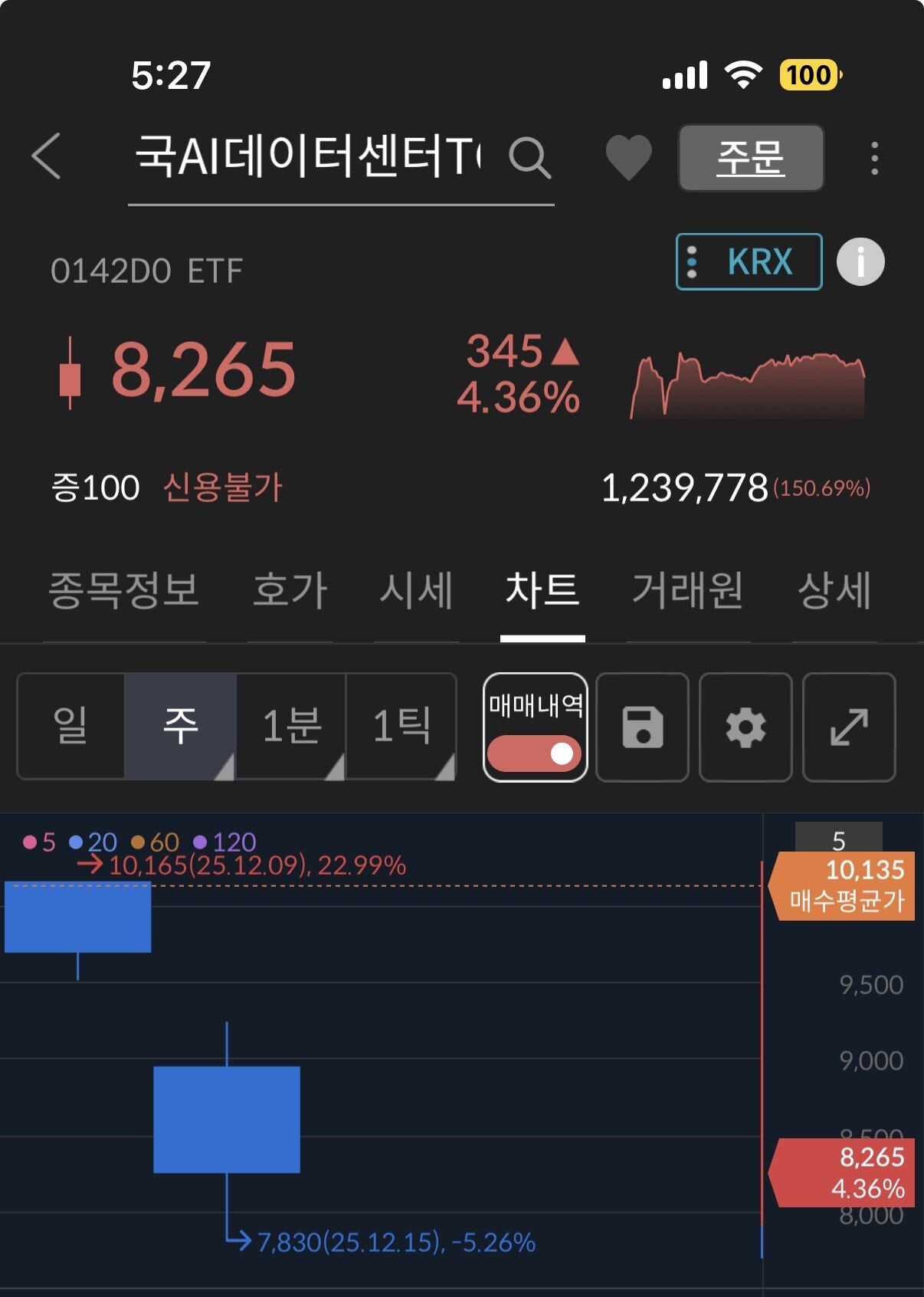The image size is (924, 1297).
Task: Switch to the 종목정보 tab
Action: click(124, 590)
